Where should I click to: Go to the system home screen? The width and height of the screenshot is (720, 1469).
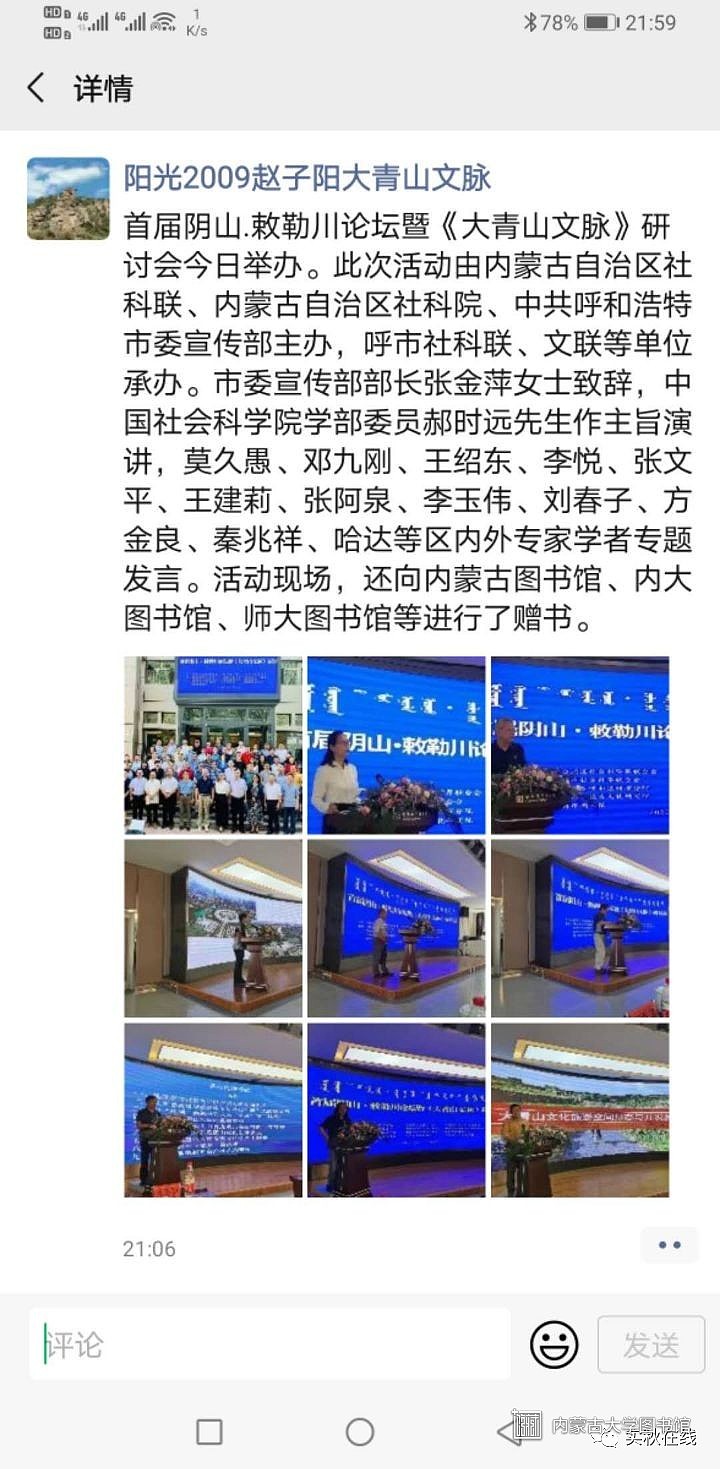pos(360,1432)
